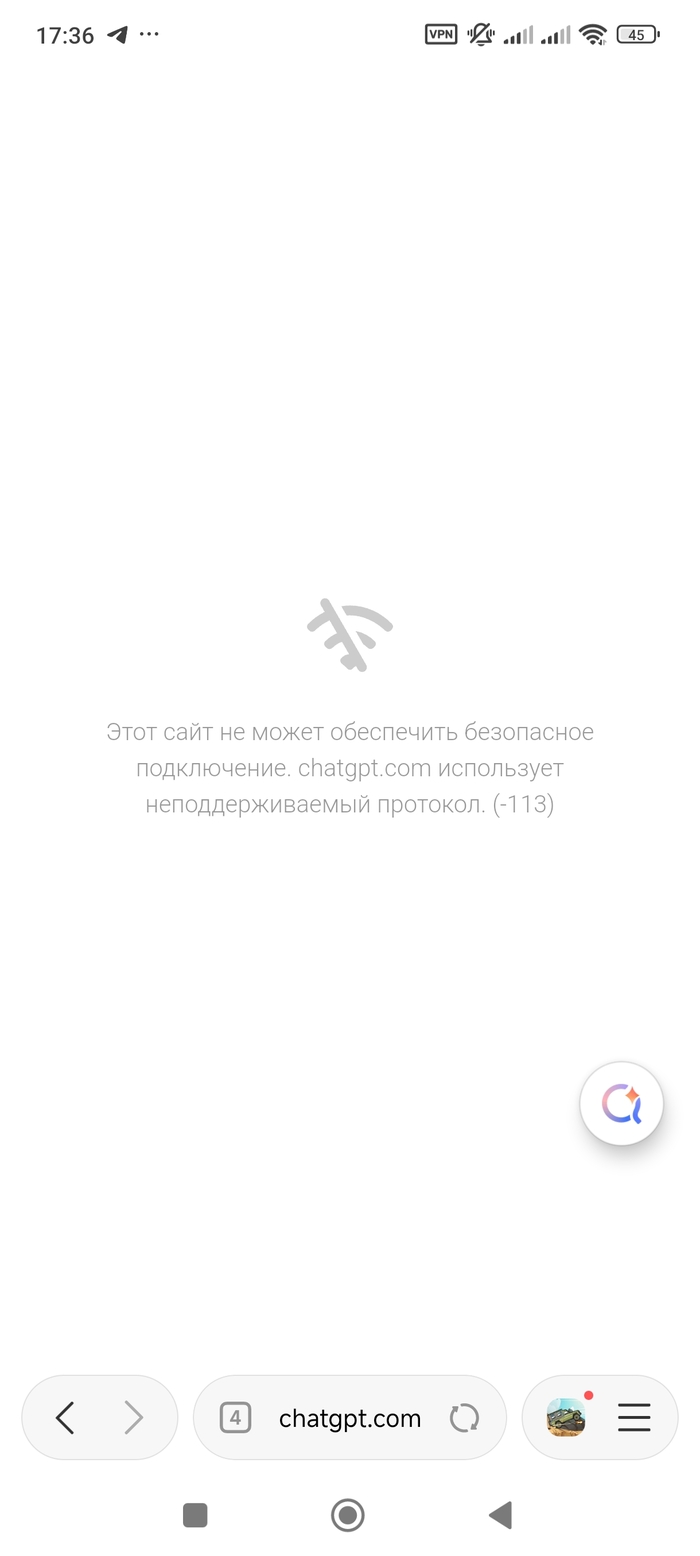Open the tab switcher showing 4 tabs
700x1556 pixels.
pos(235,1418)
